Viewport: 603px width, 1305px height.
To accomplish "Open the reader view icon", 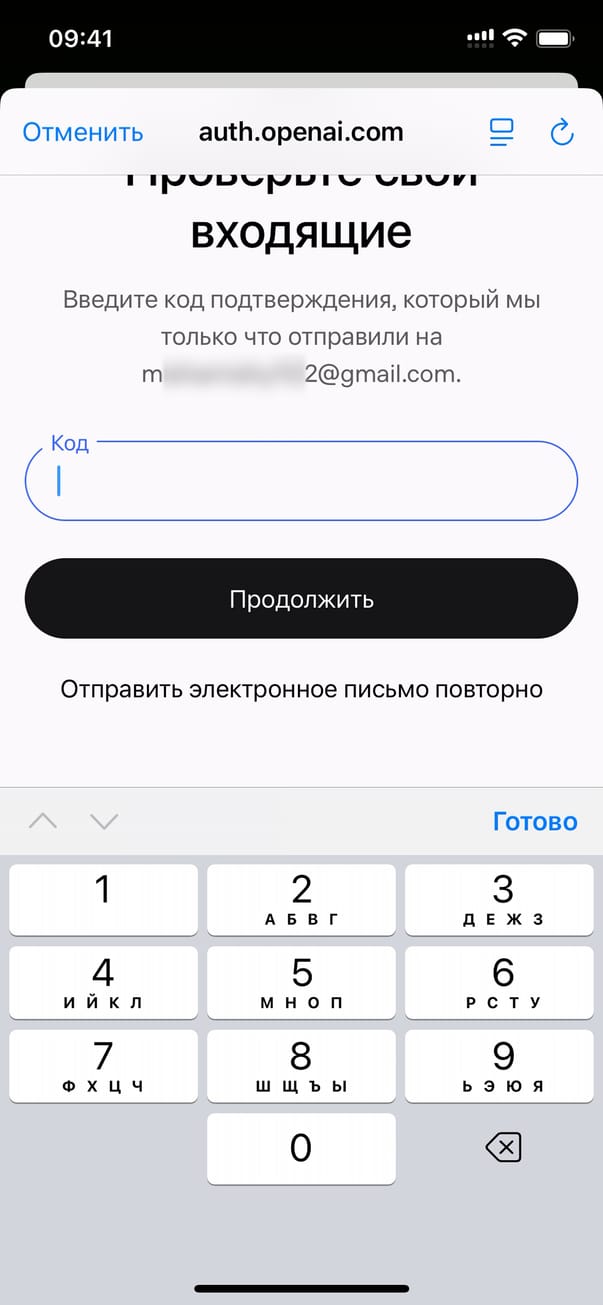I will click(501, 132).
